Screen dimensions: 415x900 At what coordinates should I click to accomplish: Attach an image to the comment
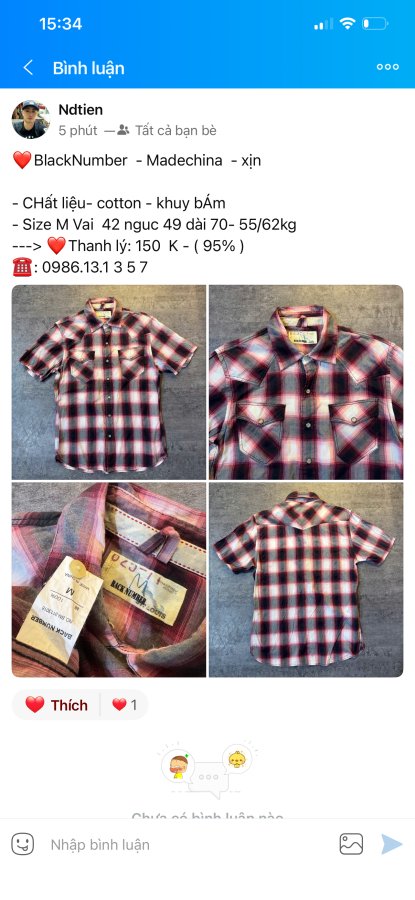(x=351, y=844)
